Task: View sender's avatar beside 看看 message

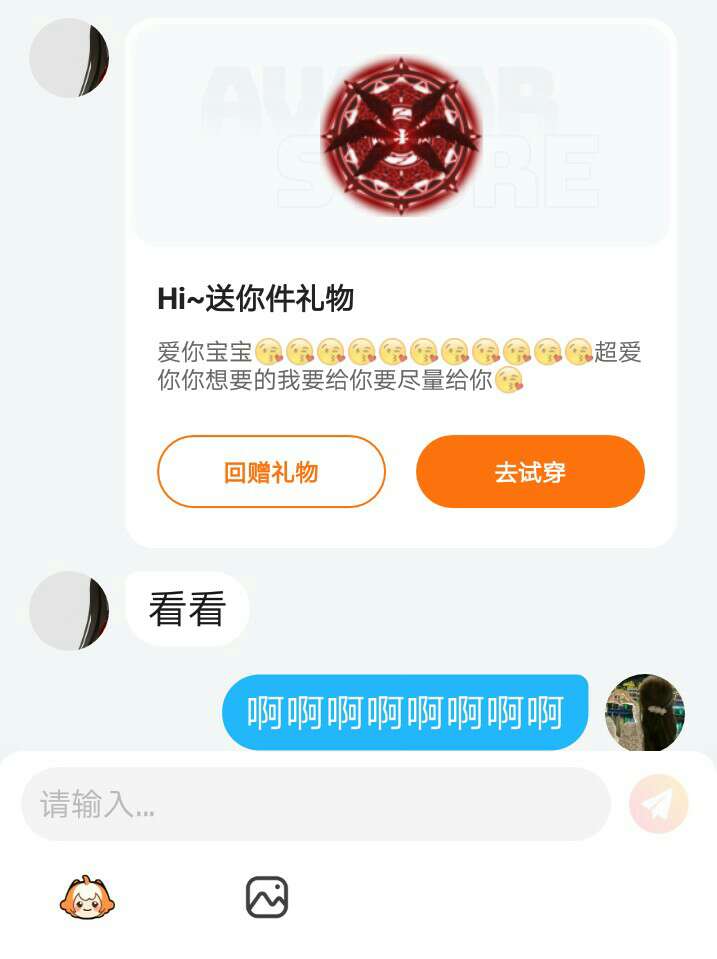Action: coord(69,610)
